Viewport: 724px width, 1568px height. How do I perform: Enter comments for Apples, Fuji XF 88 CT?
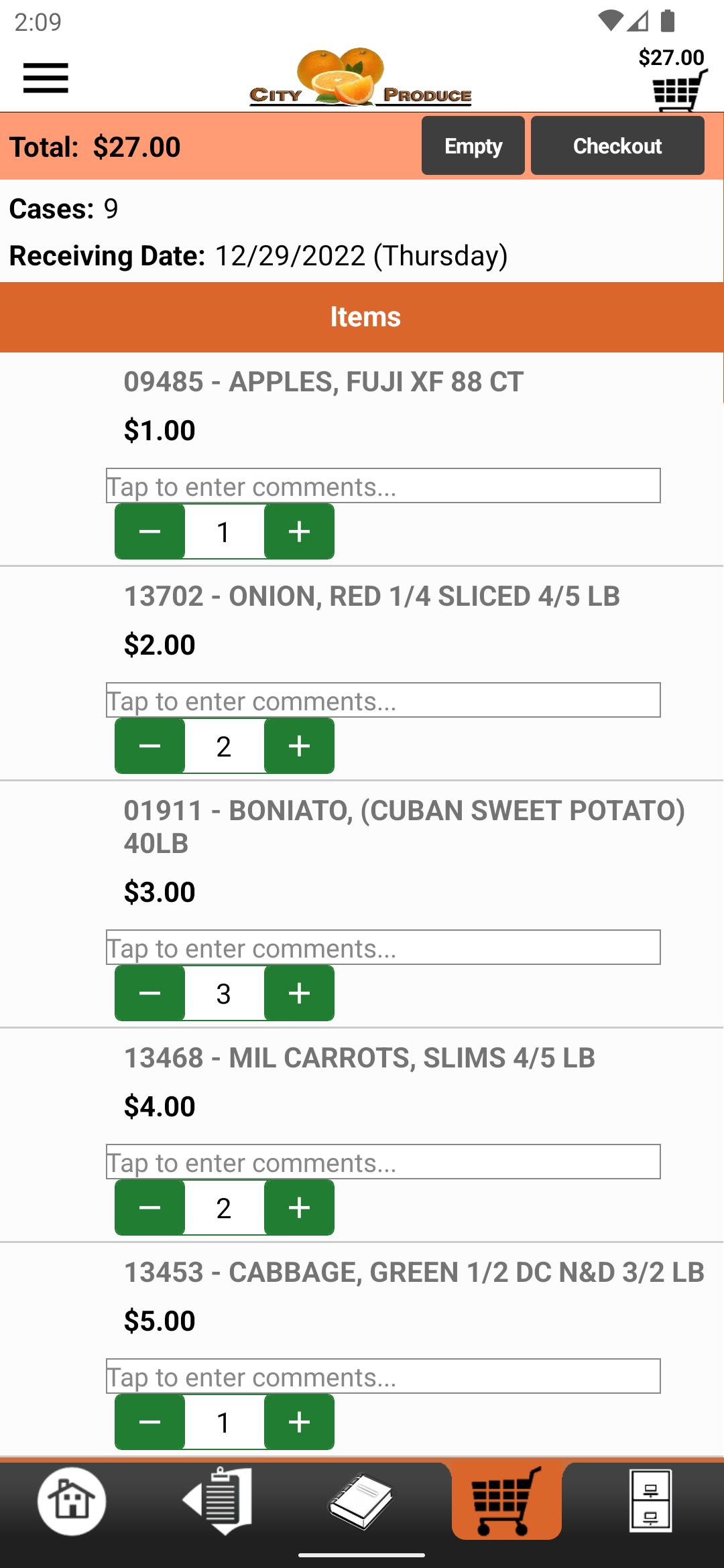[383, 486]
